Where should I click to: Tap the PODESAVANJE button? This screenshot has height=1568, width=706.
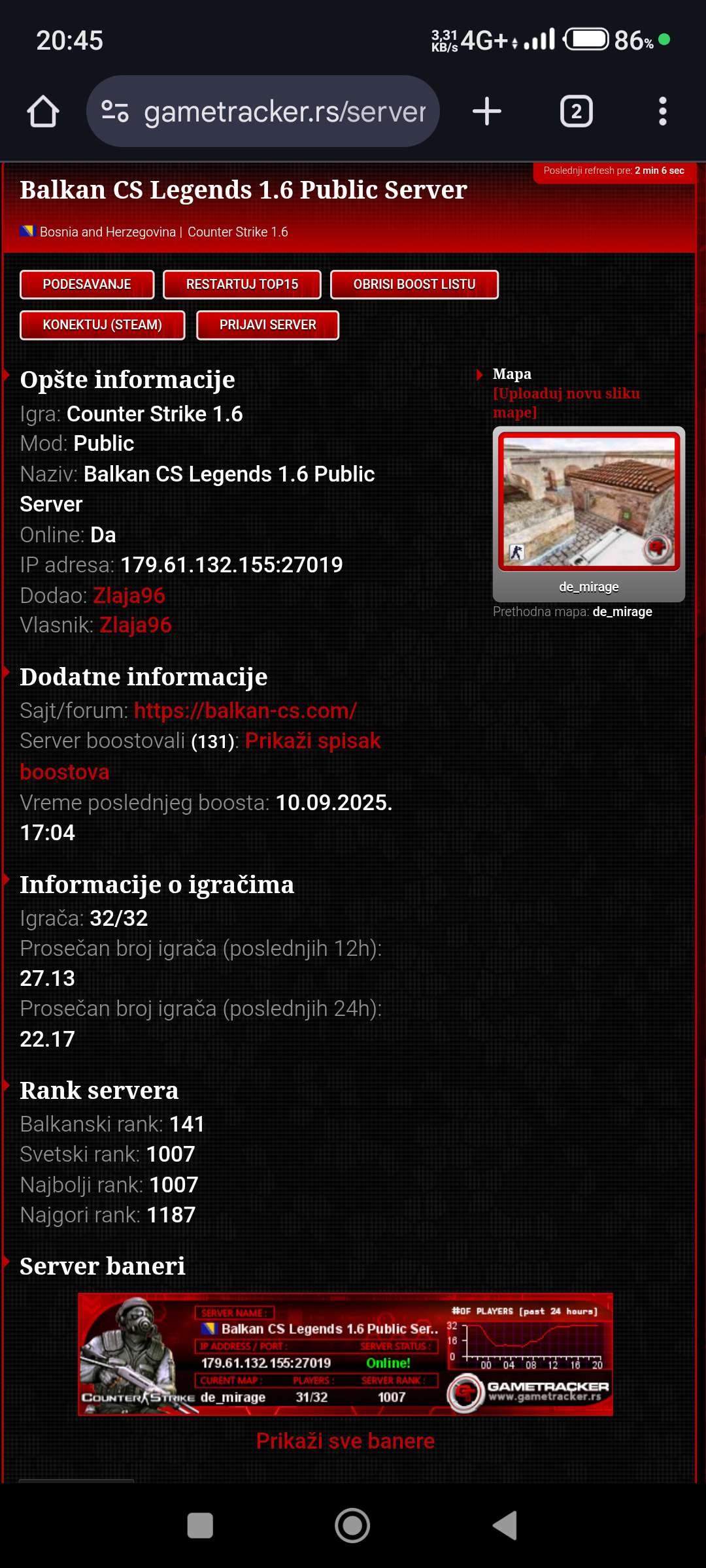[87, 284]
